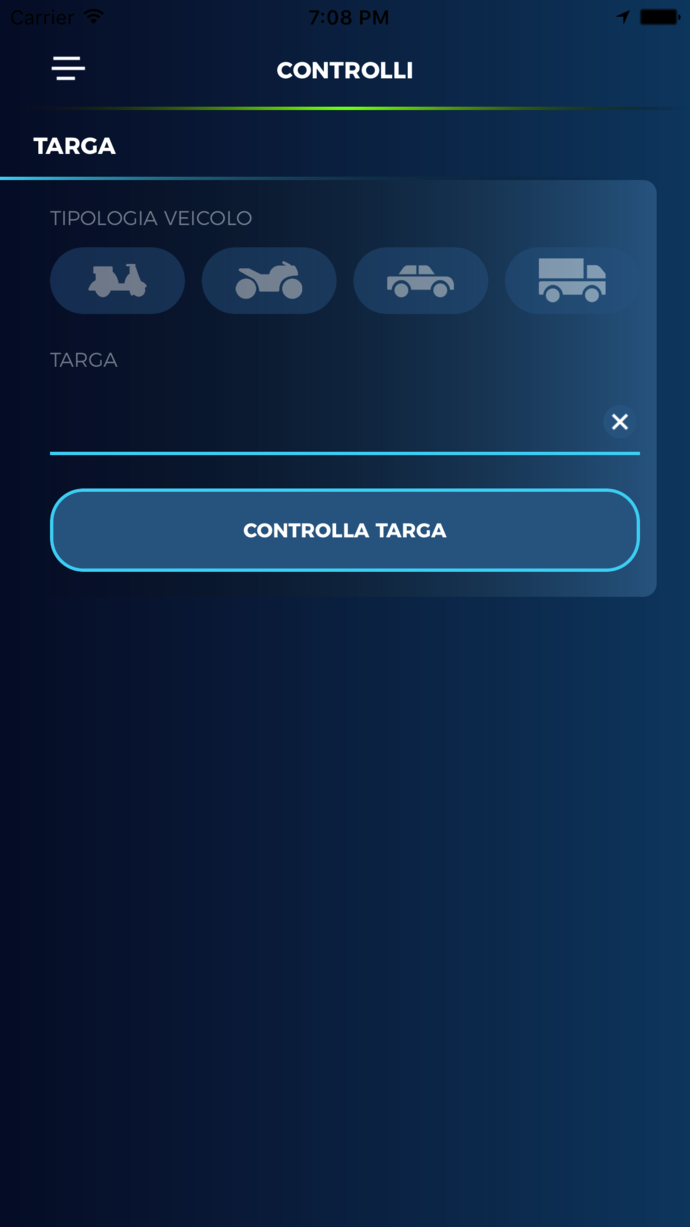Tap the Controlla Targa button
The width and height of the screenshot is (690, 1227).
(345, 530)
